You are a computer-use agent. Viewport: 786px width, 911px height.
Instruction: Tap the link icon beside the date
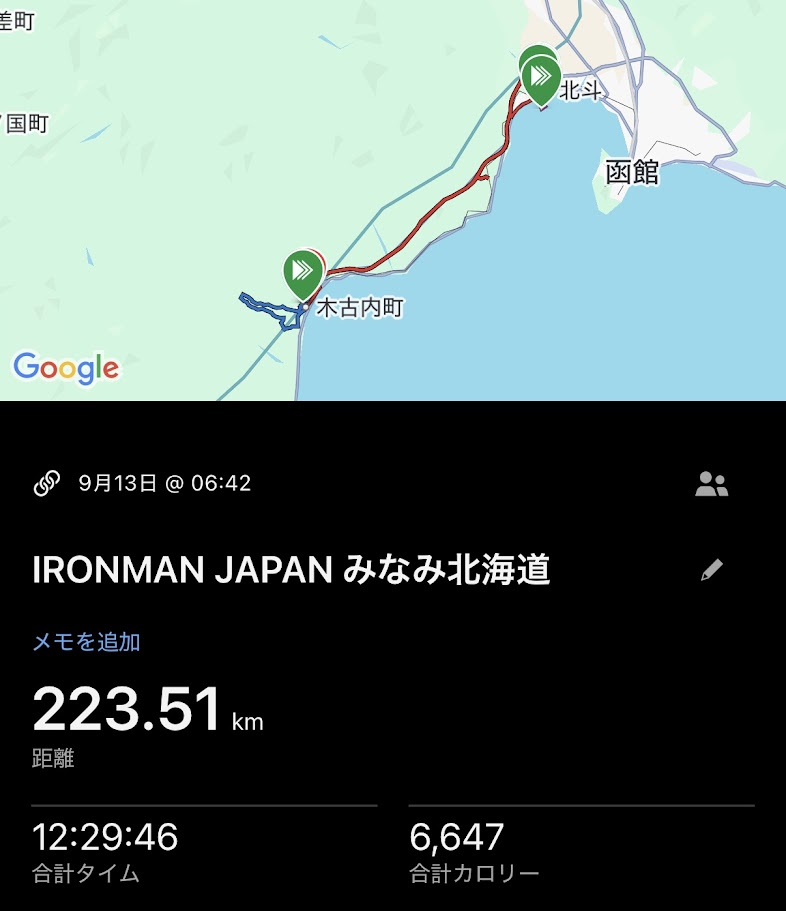point(47,483)
